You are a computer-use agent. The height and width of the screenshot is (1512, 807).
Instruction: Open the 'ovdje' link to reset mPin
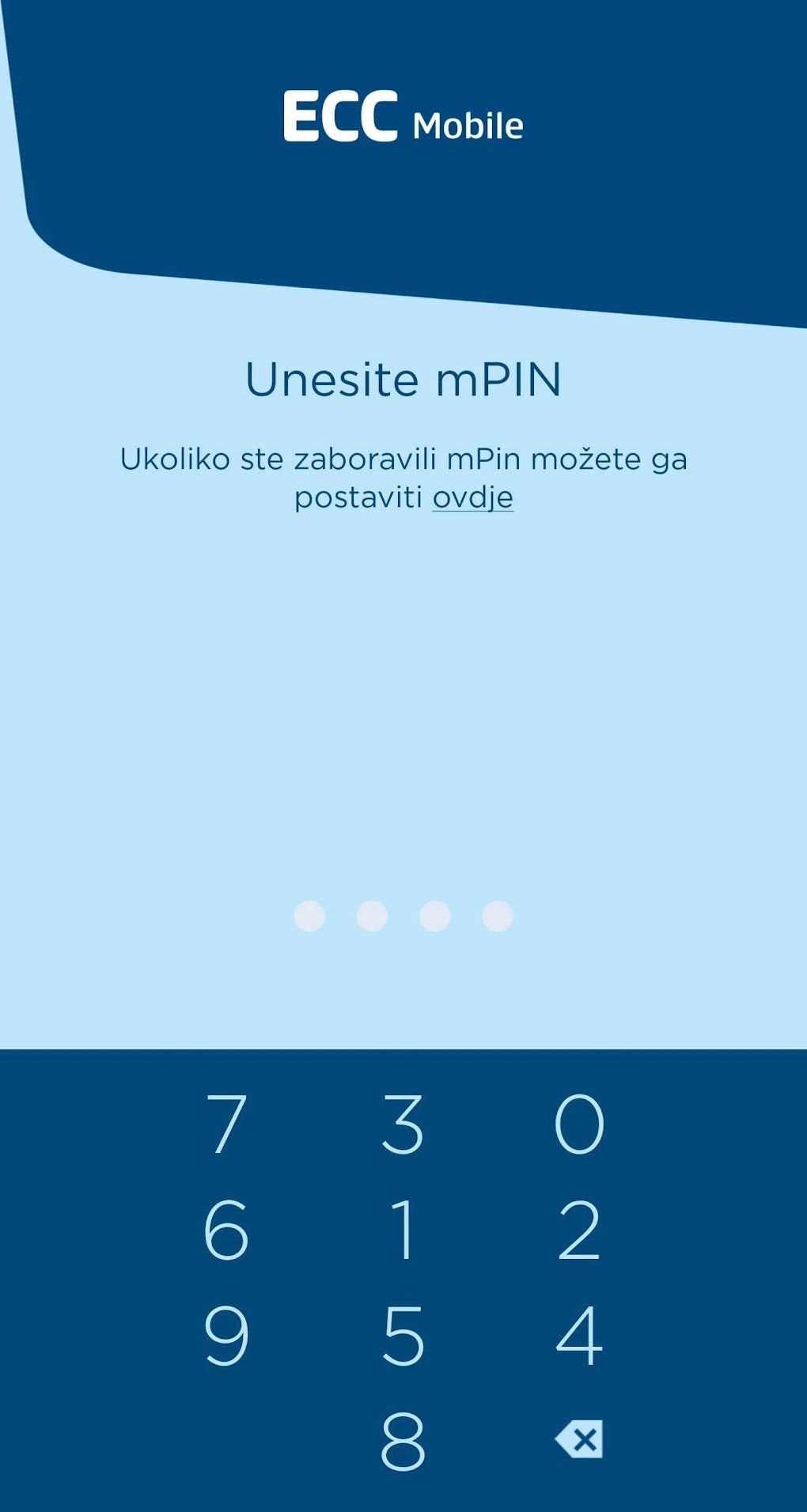472,498
